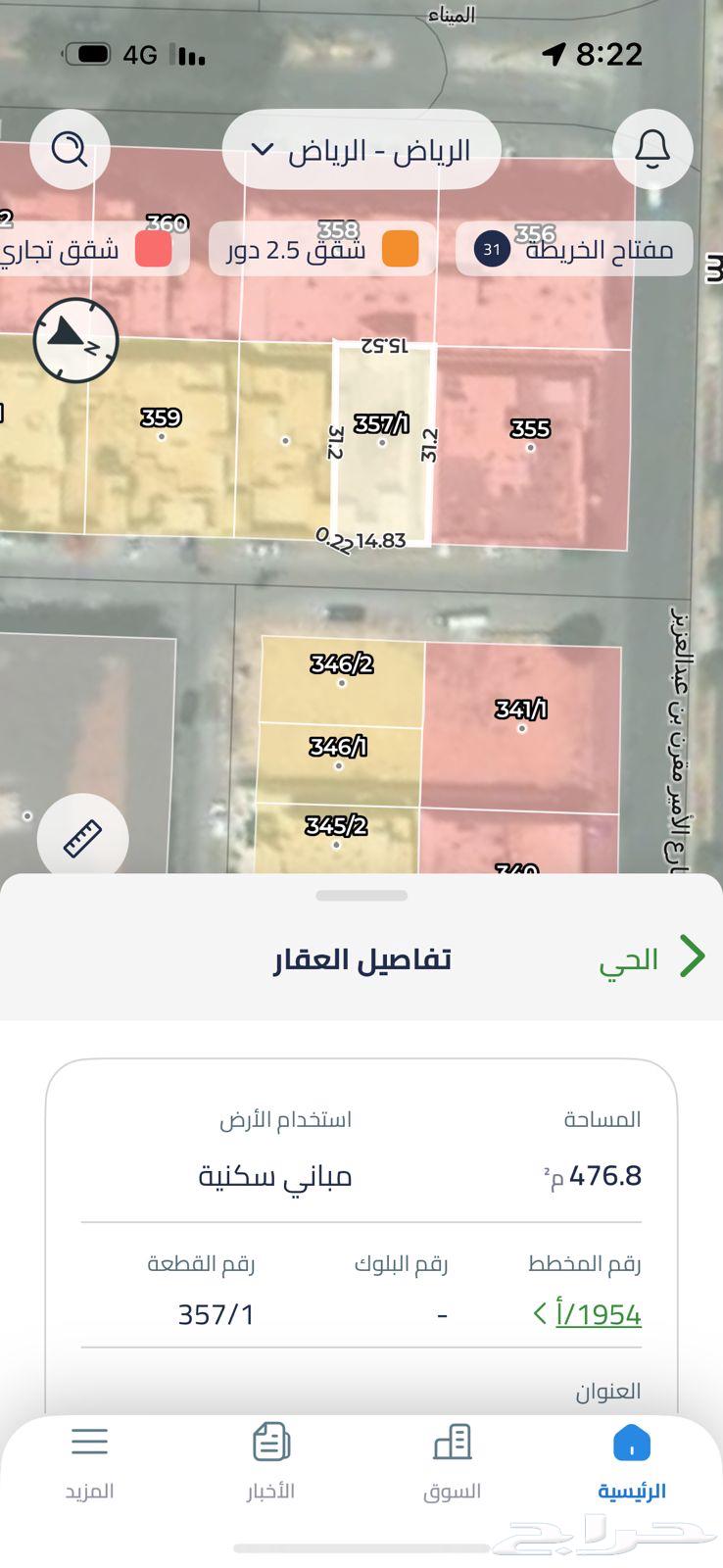The width and height of the screenshot is (723, 1568).
Task: Switch to the الأخبار news tab
Action: 270,1462
